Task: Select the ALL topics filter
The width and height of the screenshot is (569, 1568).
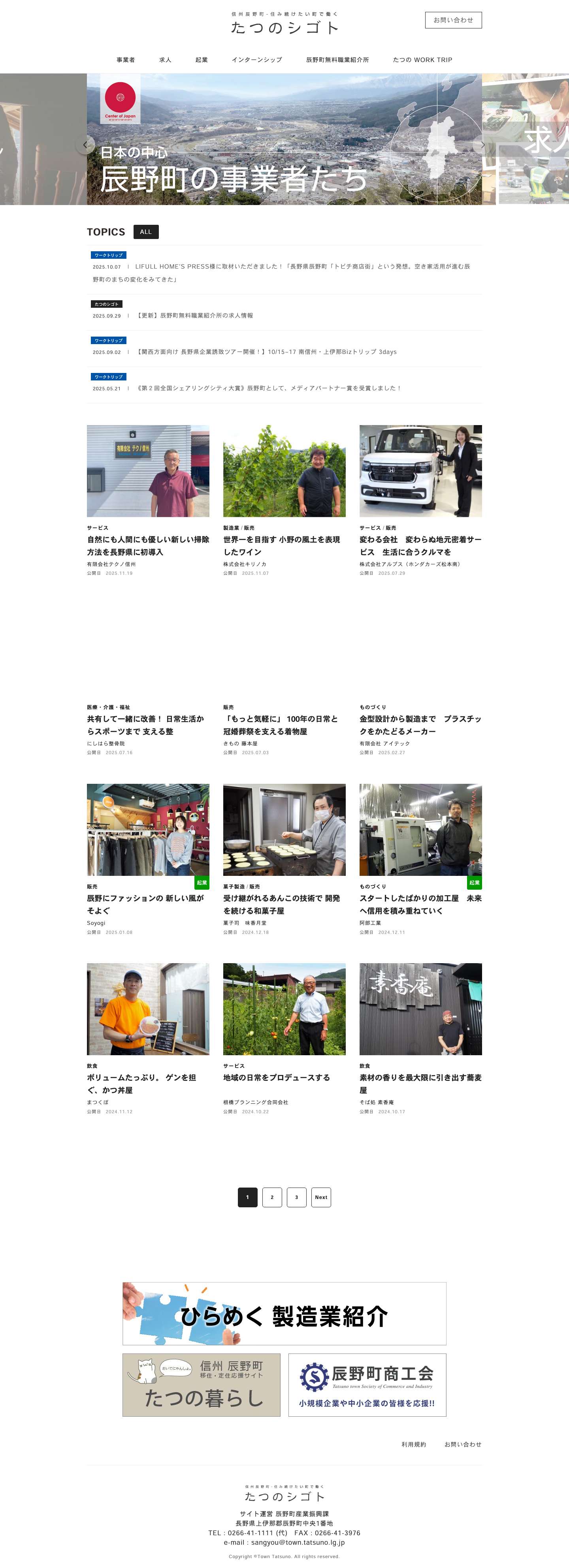Action: click(145, 232)
